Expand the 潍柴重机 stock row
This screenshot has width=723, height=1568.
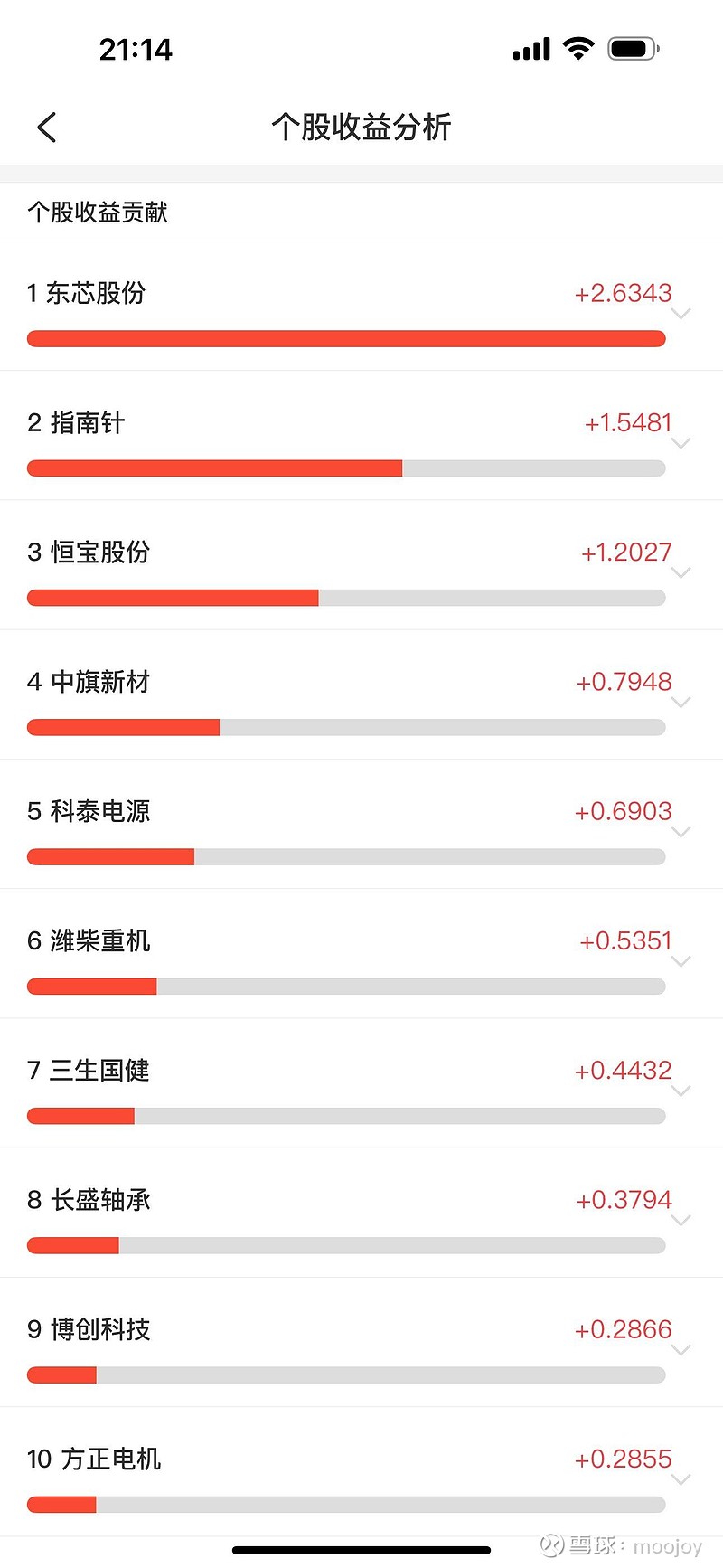click(681, 961)
